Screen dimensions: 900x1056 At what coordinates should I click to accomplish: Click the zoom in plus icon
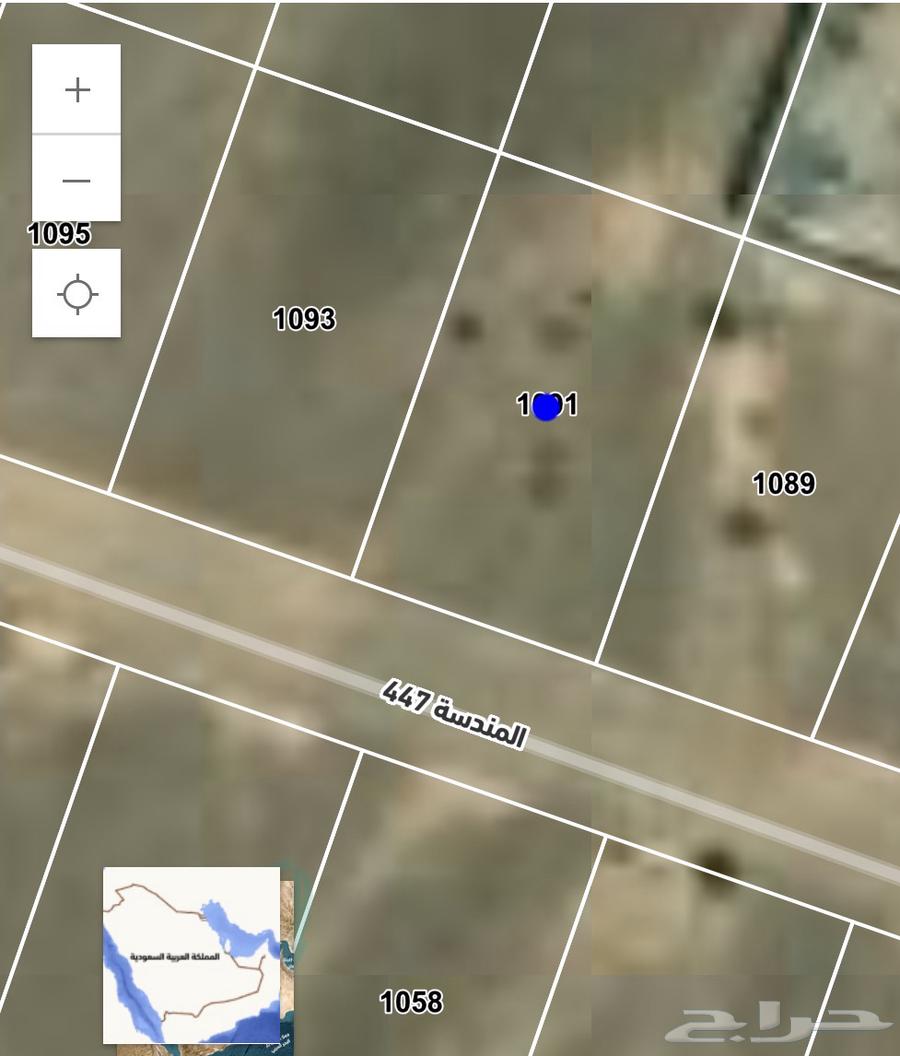pos(76,89)
